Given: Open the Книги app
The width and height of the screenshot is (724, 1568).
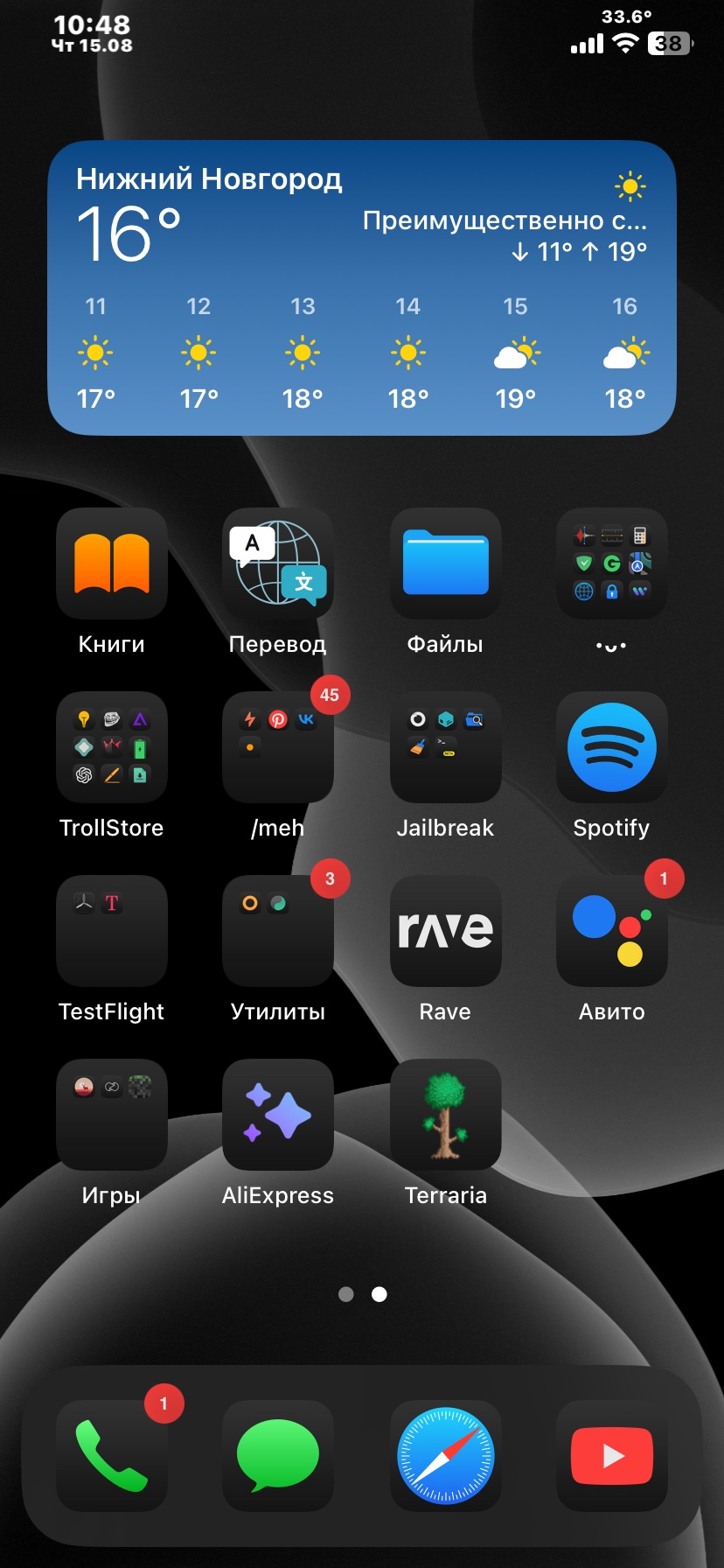Looking at the screenshot, I should pos(111,563).
